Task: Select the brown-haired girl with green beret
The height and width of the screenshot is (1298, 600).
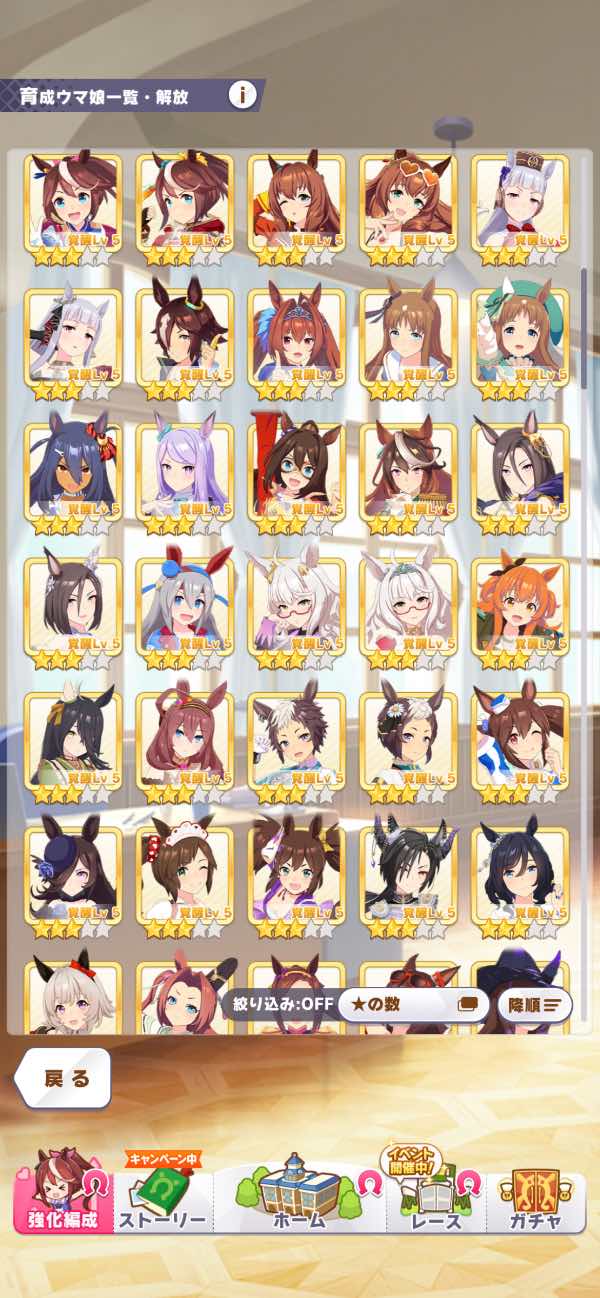Action: click(x=519, y=336)
